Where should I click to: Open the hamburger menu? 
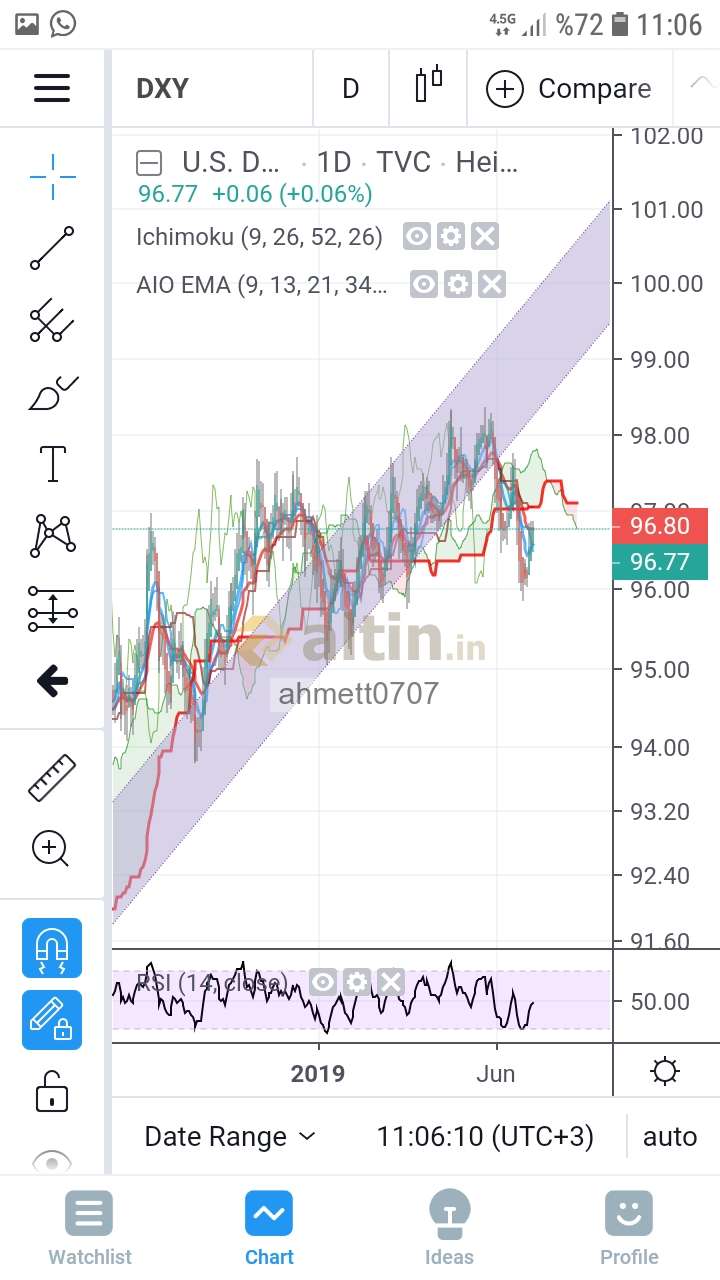tap(52, 88)
